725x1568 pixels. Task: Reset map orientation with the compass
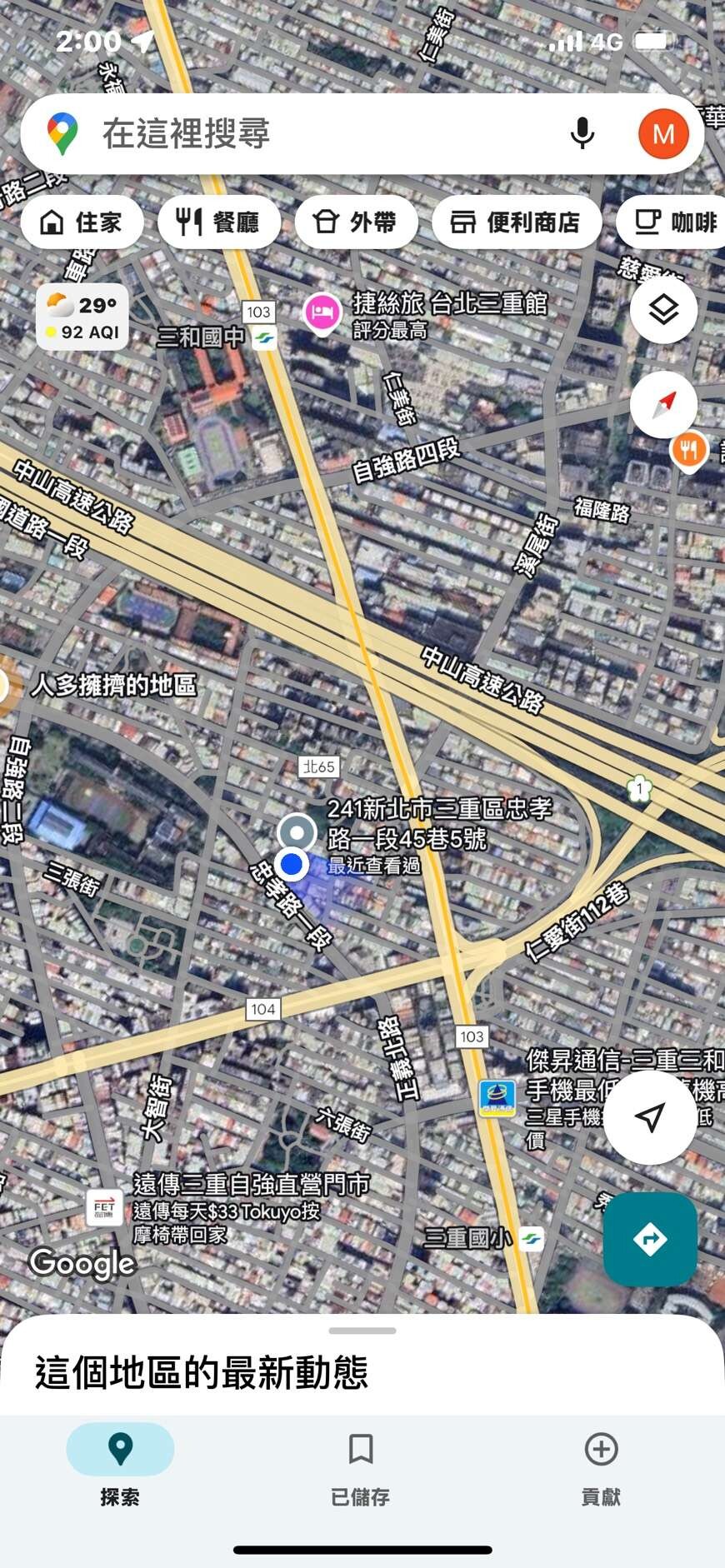[x=663, y=404]
